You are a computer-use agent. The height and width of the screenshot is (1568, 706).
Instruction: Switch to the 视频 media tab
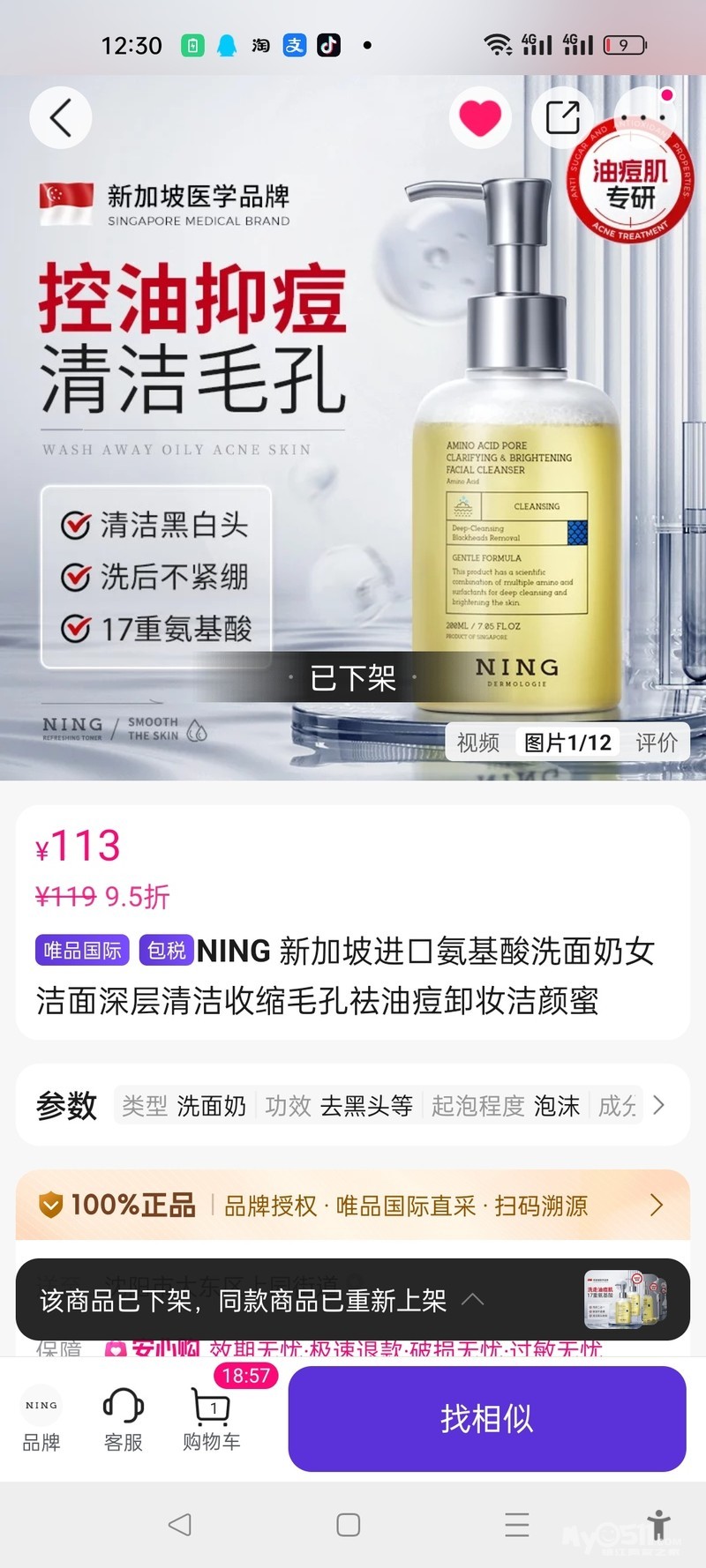click(x=478, y=743)
